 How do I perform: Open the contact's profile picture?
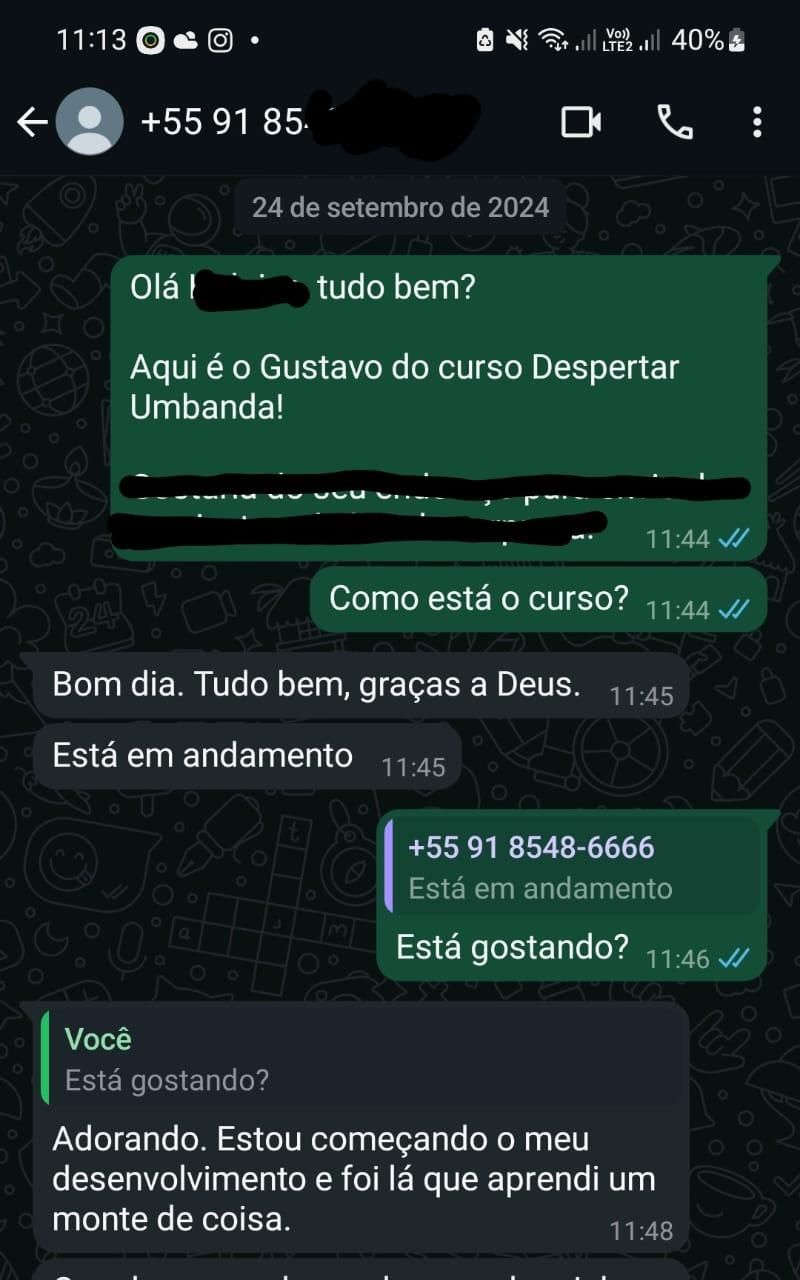[89, 122]
